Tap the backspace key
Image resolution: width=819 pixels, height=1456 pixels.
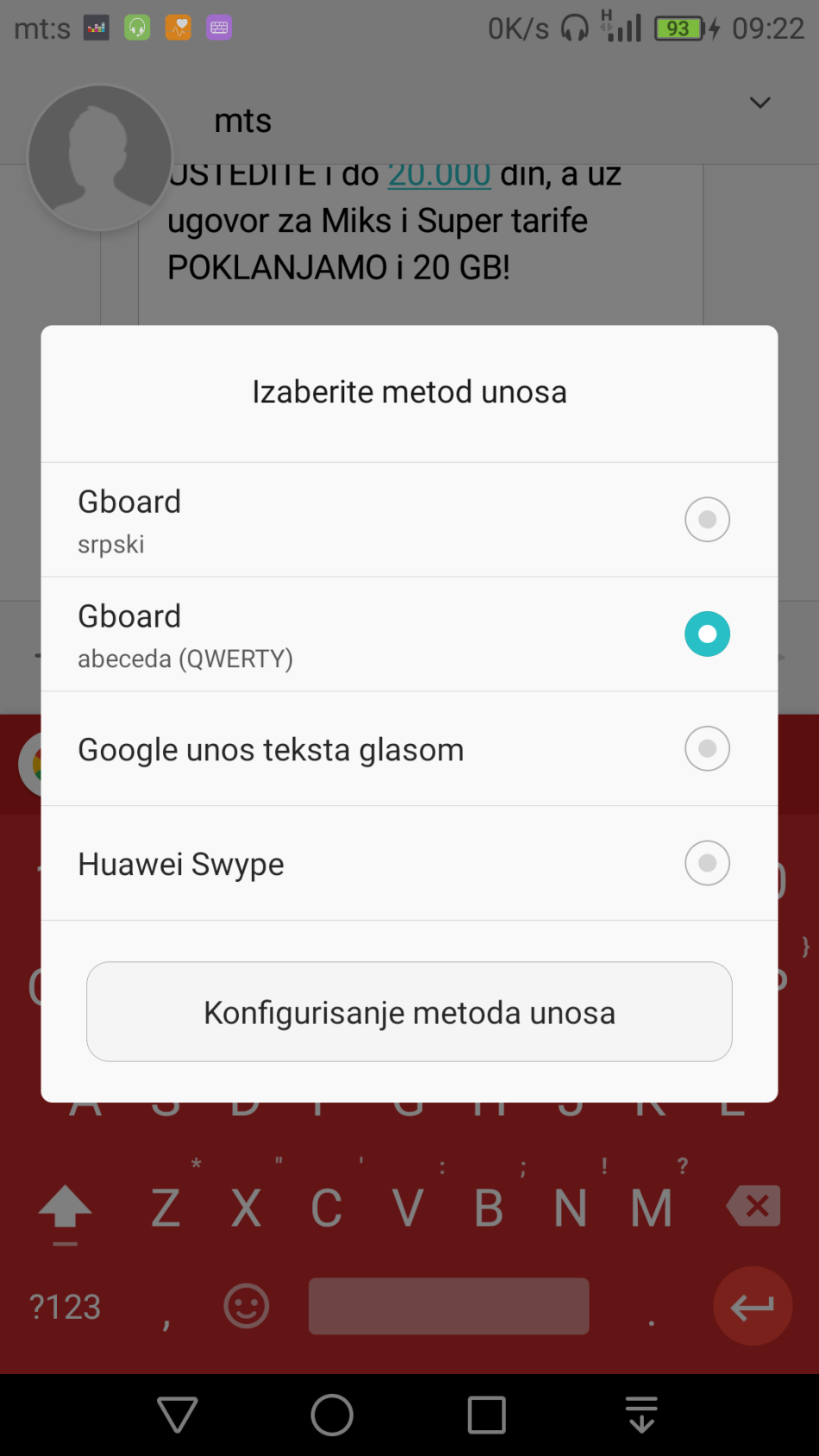(x=752, y=1206)
